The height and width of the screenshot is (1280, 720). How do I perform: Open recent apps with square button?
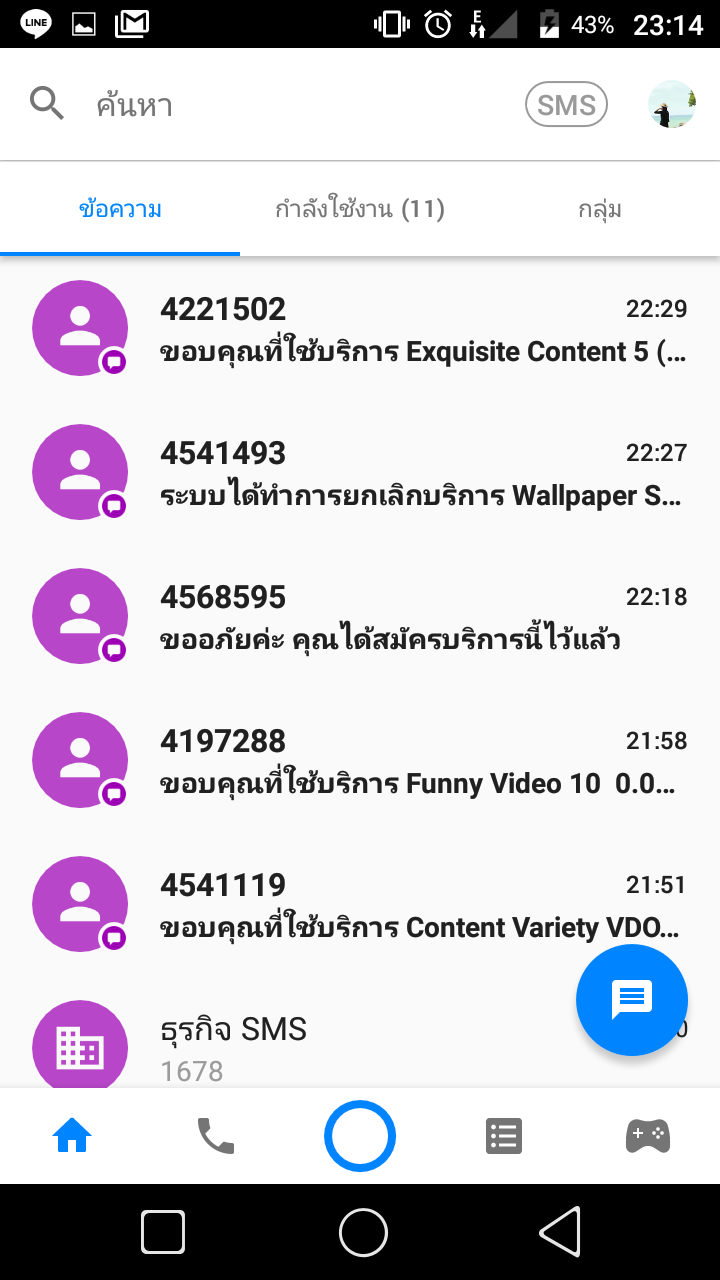[163, 1231]
